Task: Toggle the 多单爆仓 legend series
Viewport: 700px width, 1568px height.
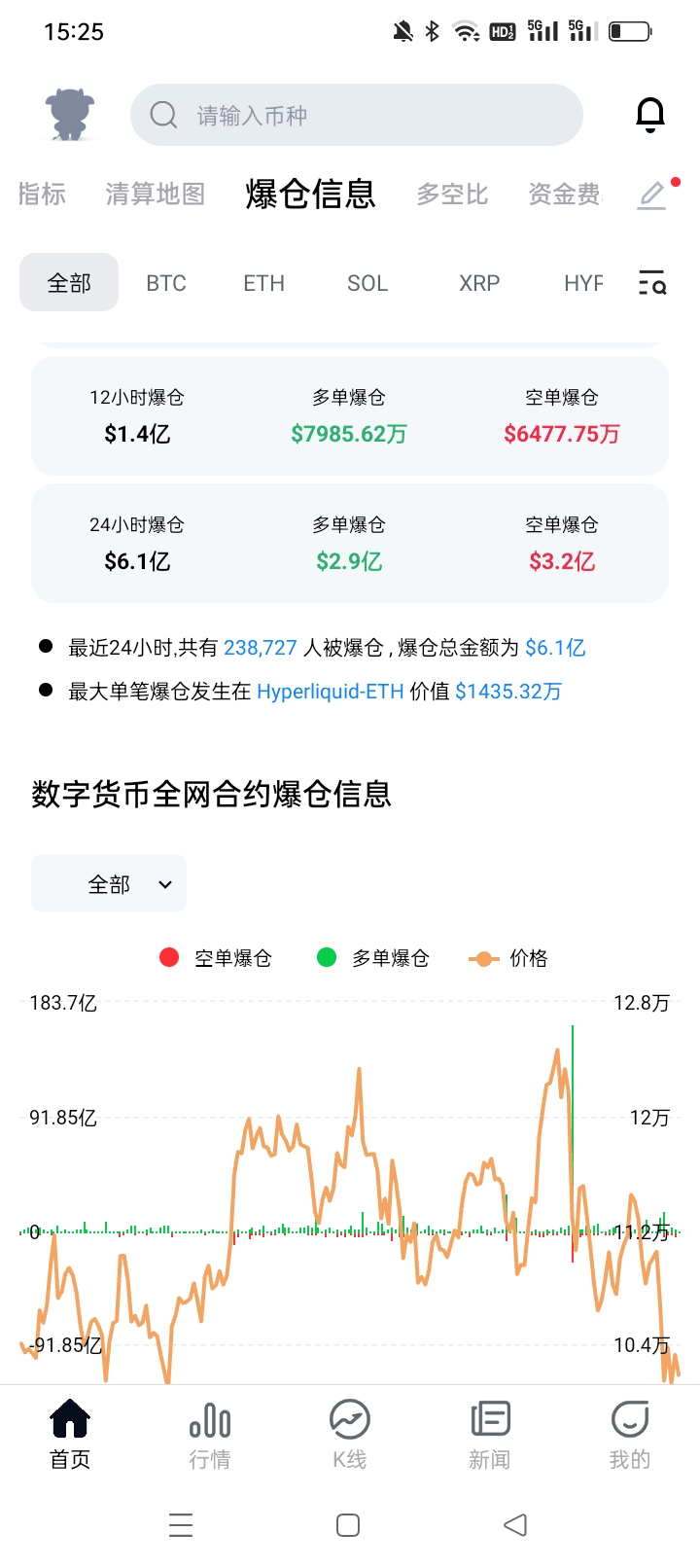Action: pyautogui.click(x=373, y=958)
